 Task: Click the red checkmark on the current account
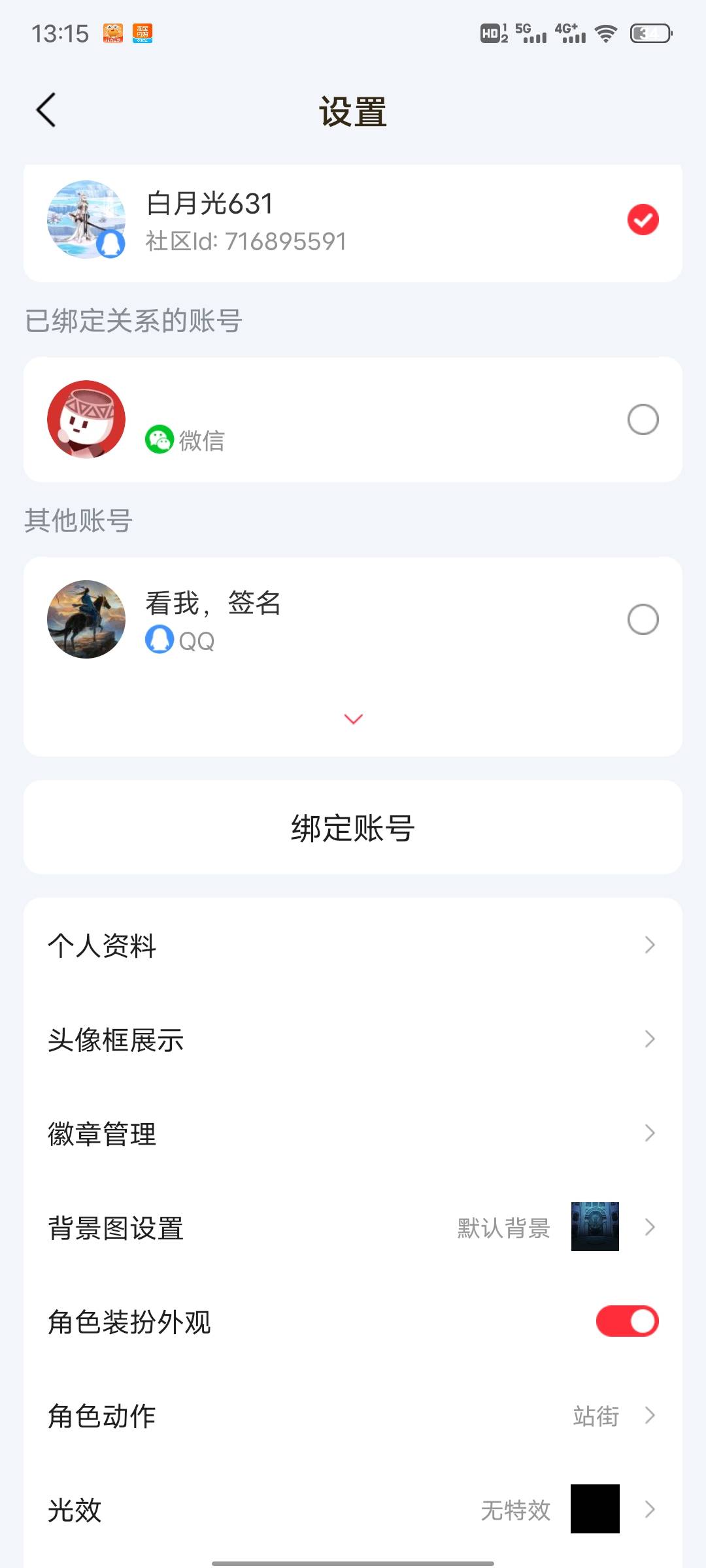pos(643,220)
